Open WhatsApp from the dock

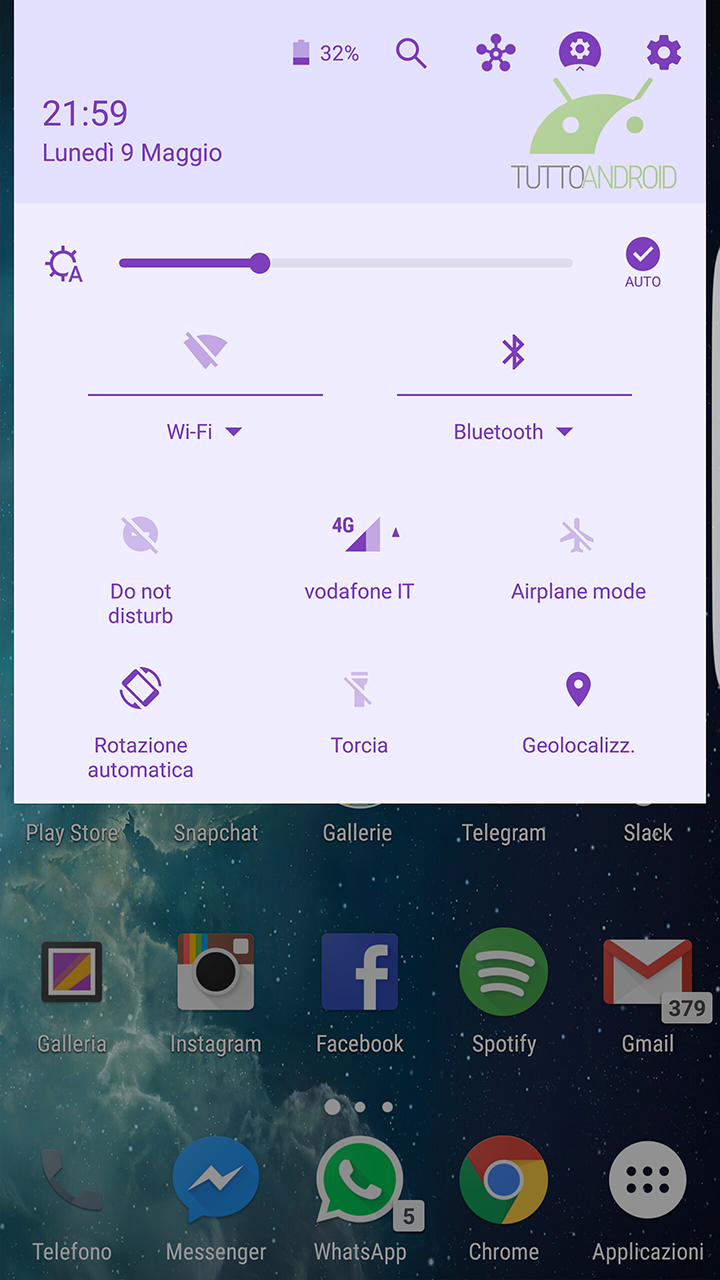pos(359,1180)
